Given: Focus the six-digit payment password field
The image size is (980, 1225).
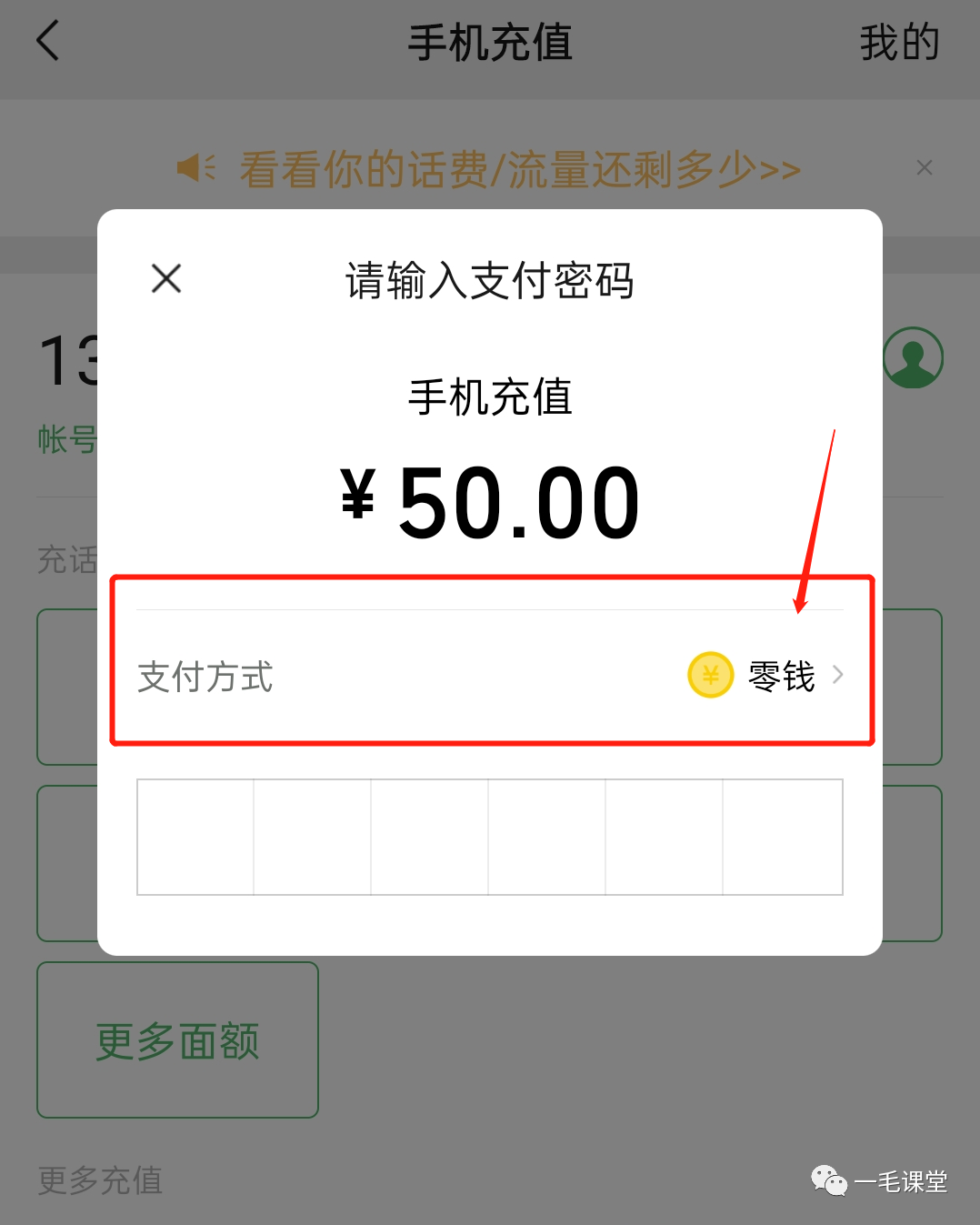Looking at the screenshot, I should 489,837.
